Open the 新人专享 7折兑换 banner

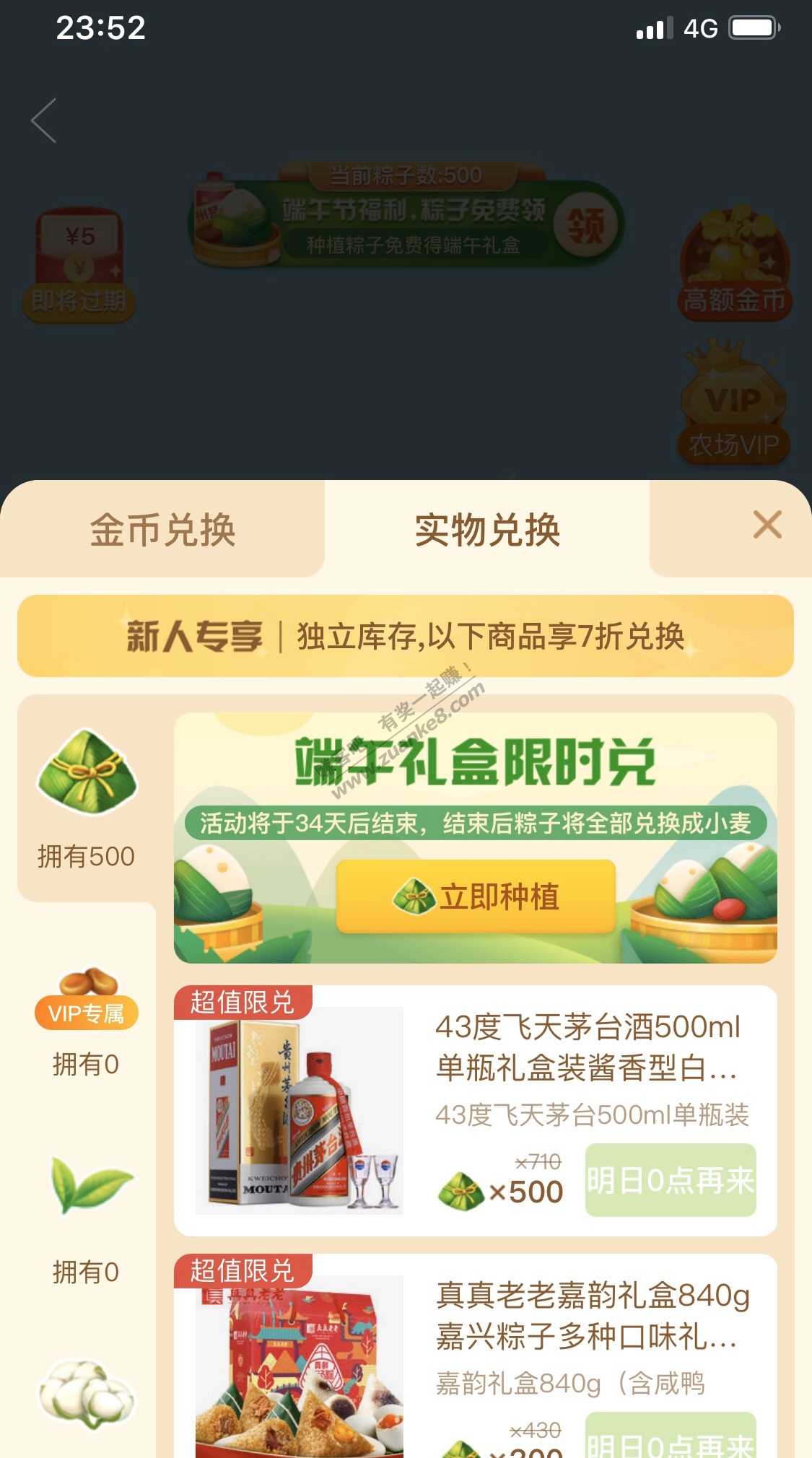pos(406,636)
